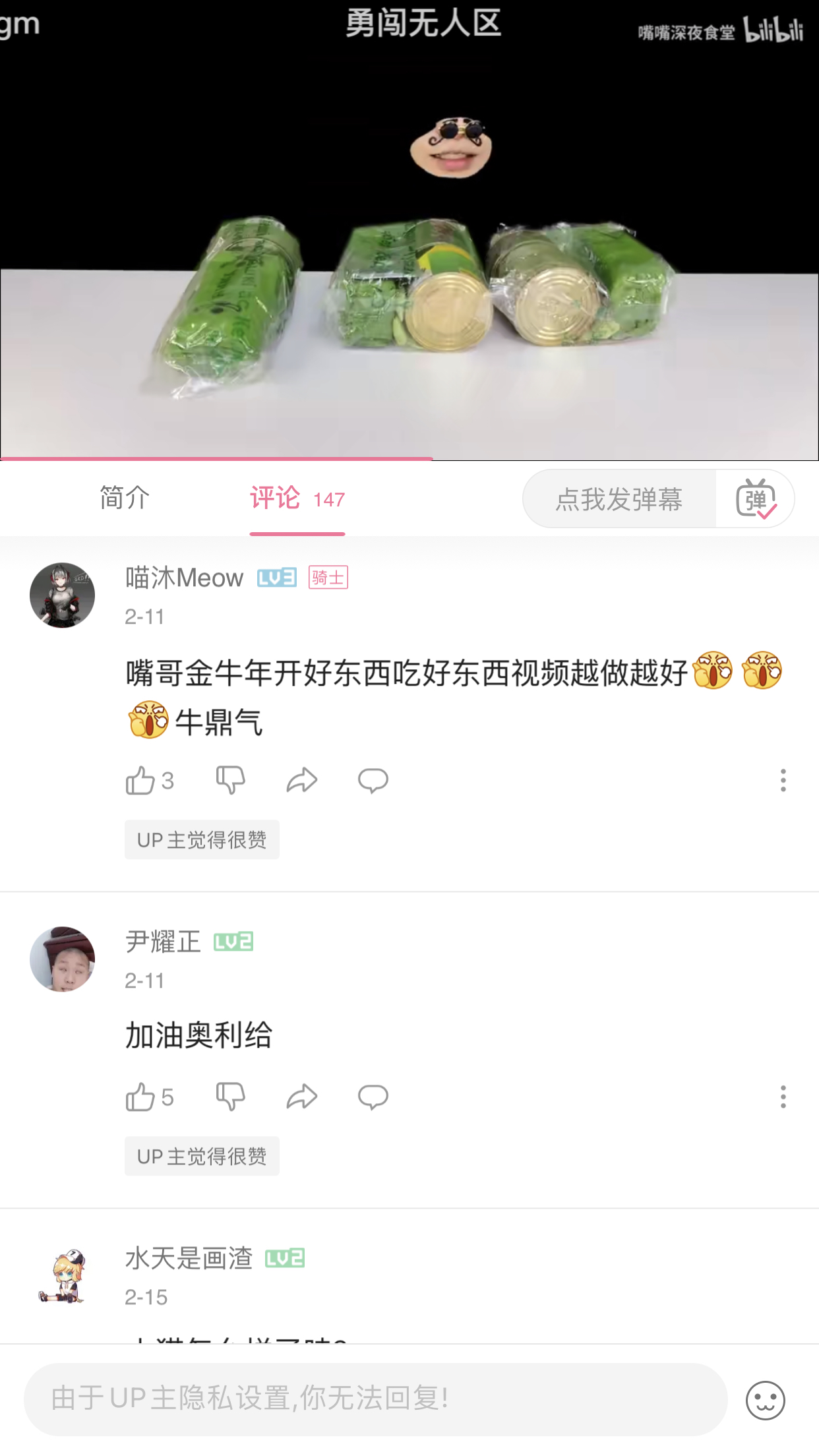
Task: Open the emoji picker
Action: (x=765, y=1400)
